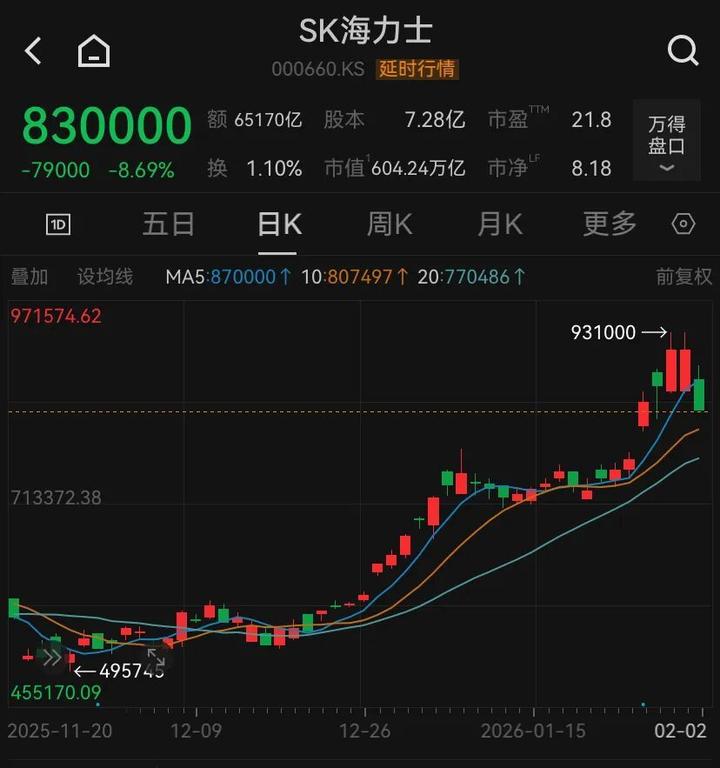Change the 前复权 adjustment mode
Screen dimensions: 720x768
(684, 277)
